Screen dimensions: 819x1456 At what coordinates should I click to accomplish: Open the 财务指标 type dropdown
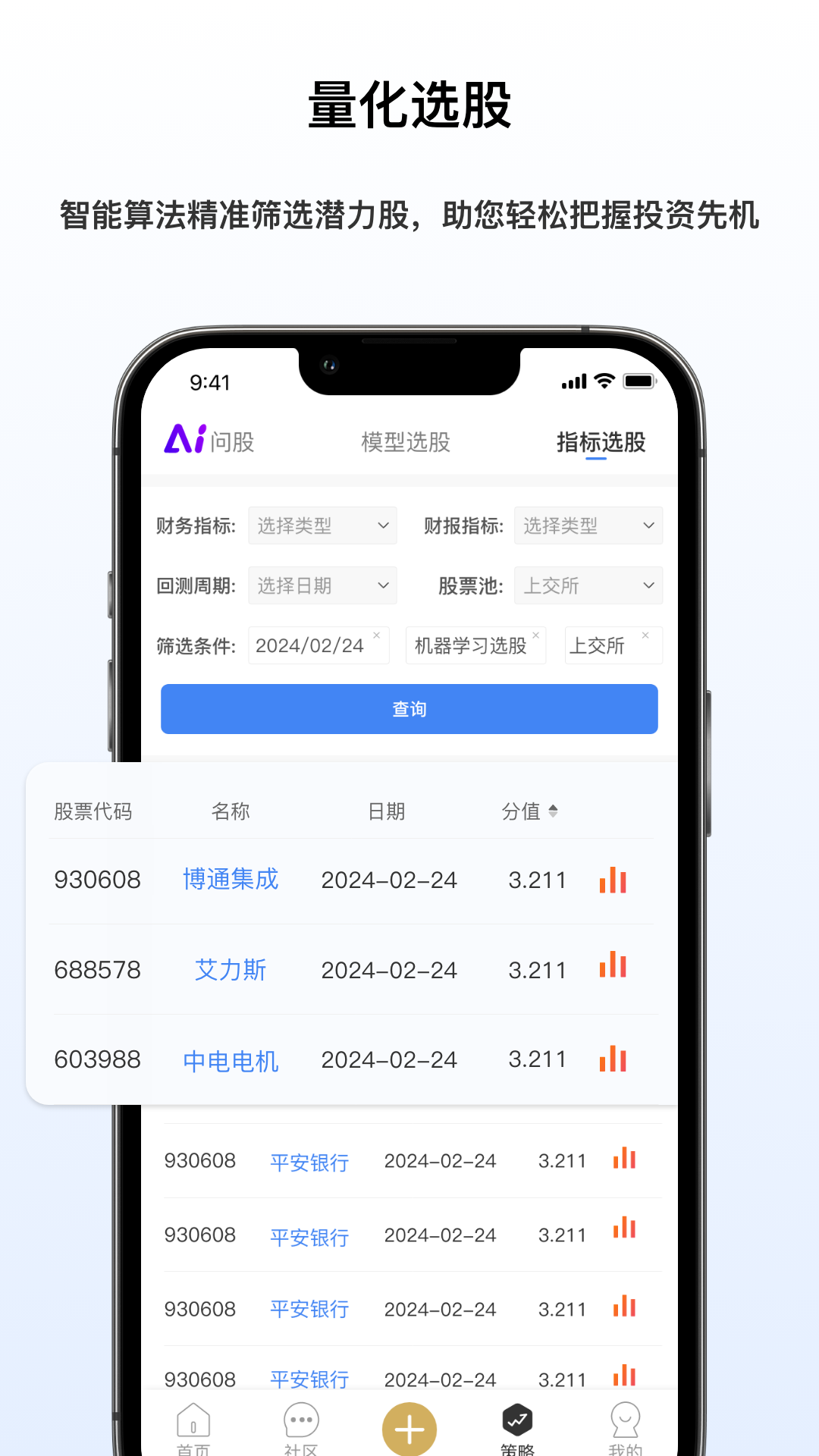tap(322, 525)
